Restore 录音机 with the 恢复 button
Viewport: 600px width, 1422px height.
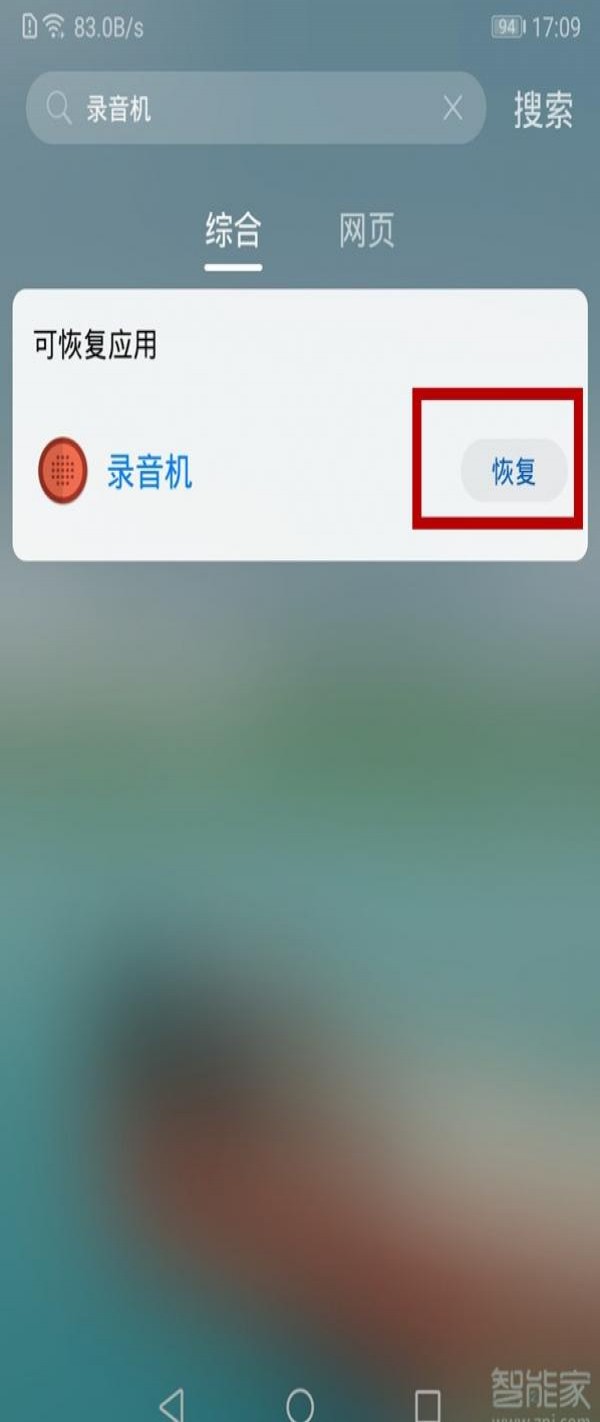(514, 472)
